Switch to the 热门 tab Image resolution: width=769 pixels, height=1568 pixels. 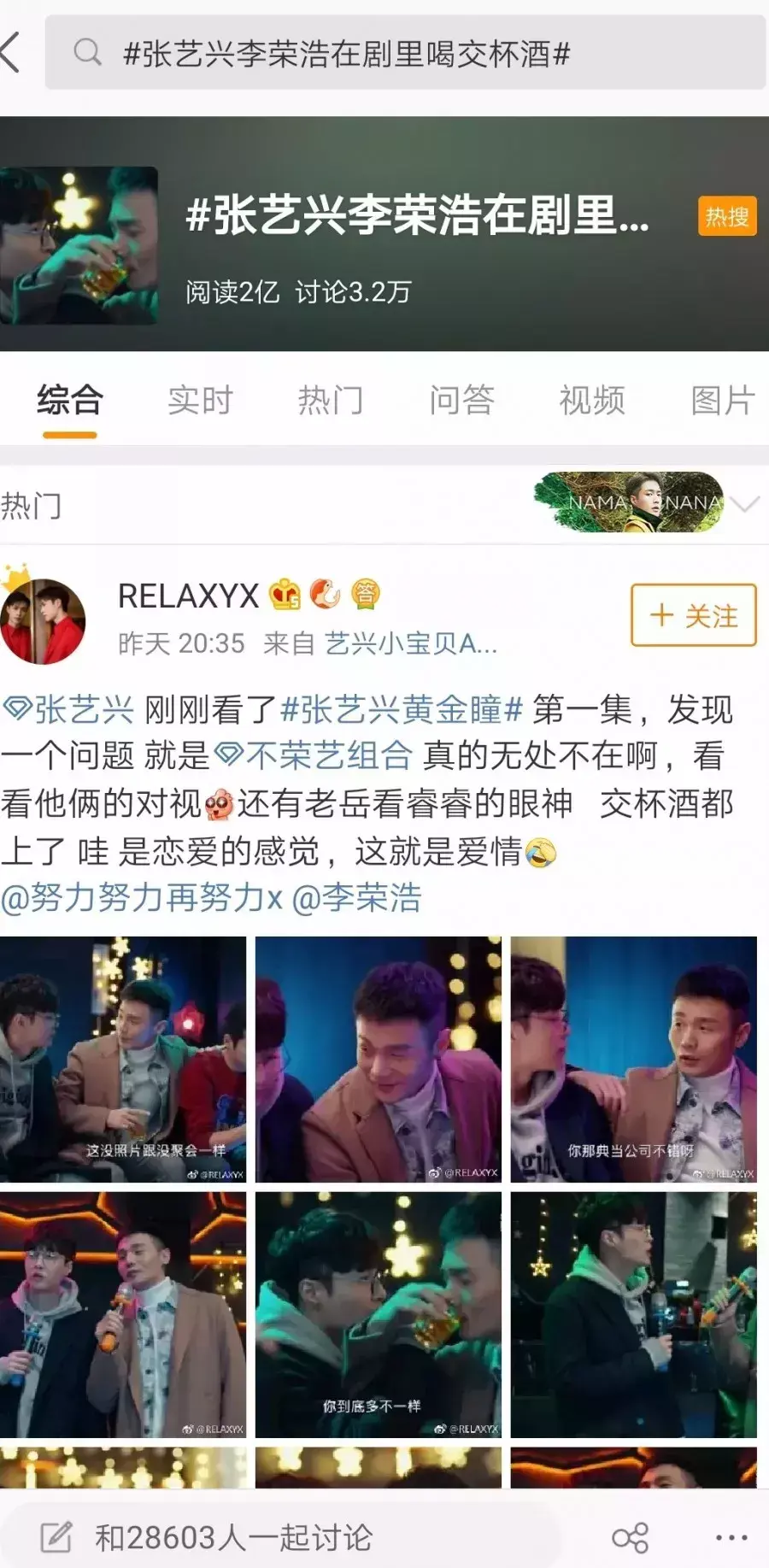[331, 400]
